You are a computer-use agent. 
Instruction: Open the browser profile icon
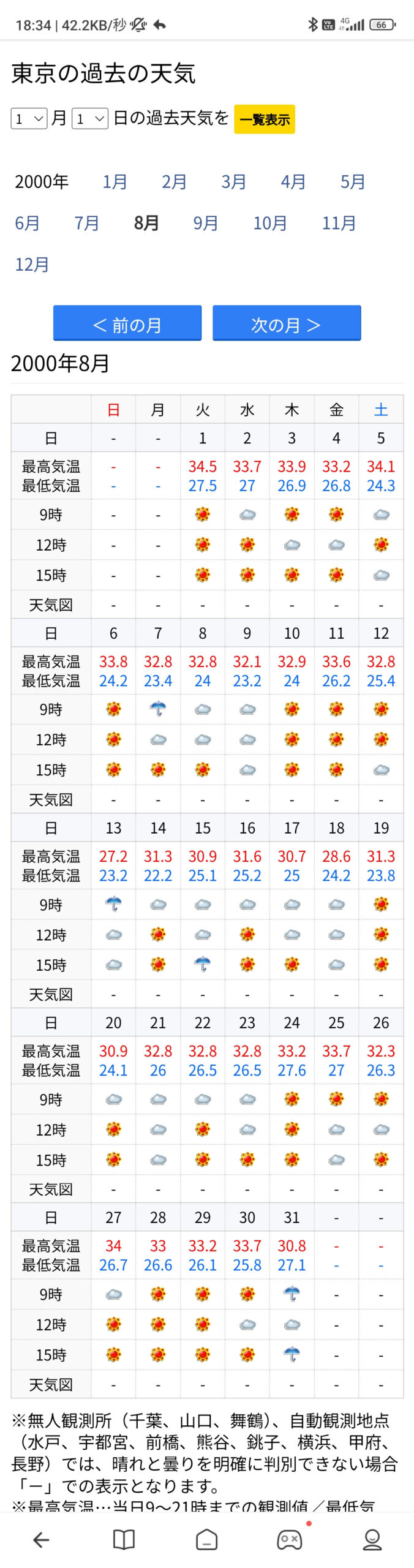click(372, 1539)
